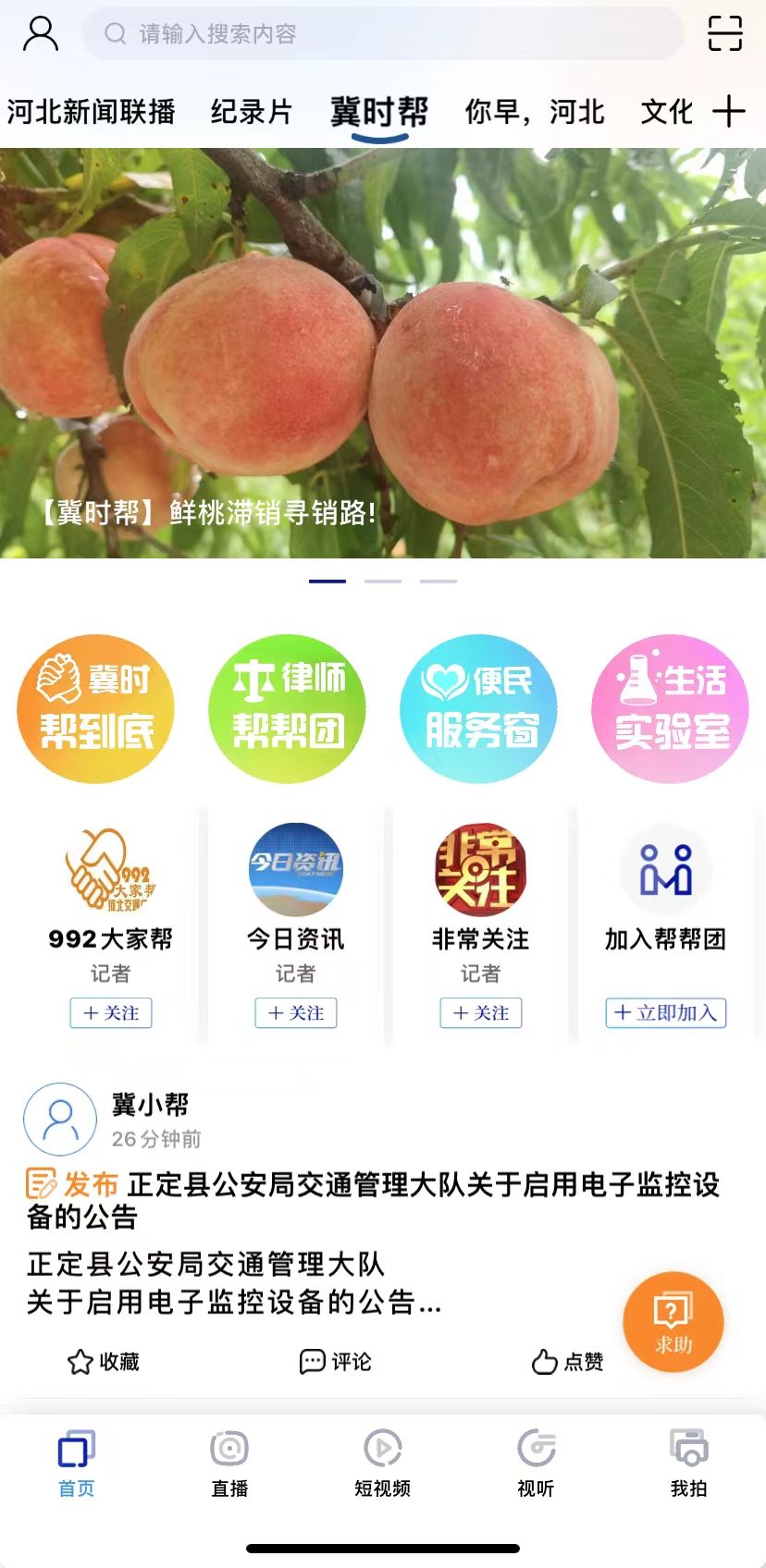
Task: Open 冀时帮到底 section
Action: coord(96,707)
